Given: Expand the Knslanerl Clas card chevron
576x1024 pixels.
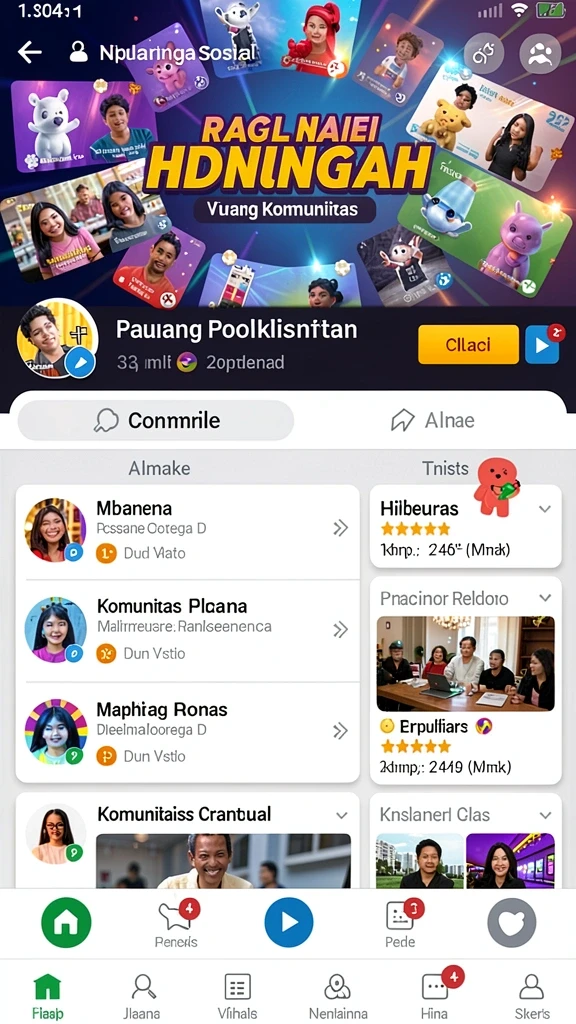Looking at the screenshot, I should tap(545, 815).
